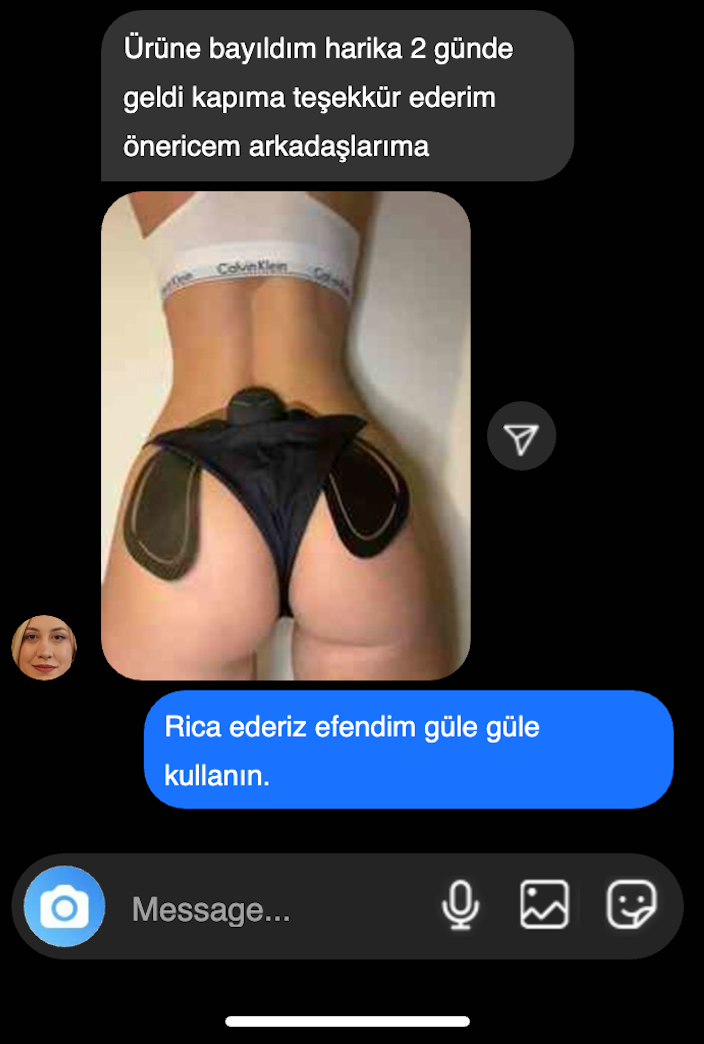Record a voice message with the microphone
Image resolution: width=704 pixels, height=1044 pixels.
[460, 906]
